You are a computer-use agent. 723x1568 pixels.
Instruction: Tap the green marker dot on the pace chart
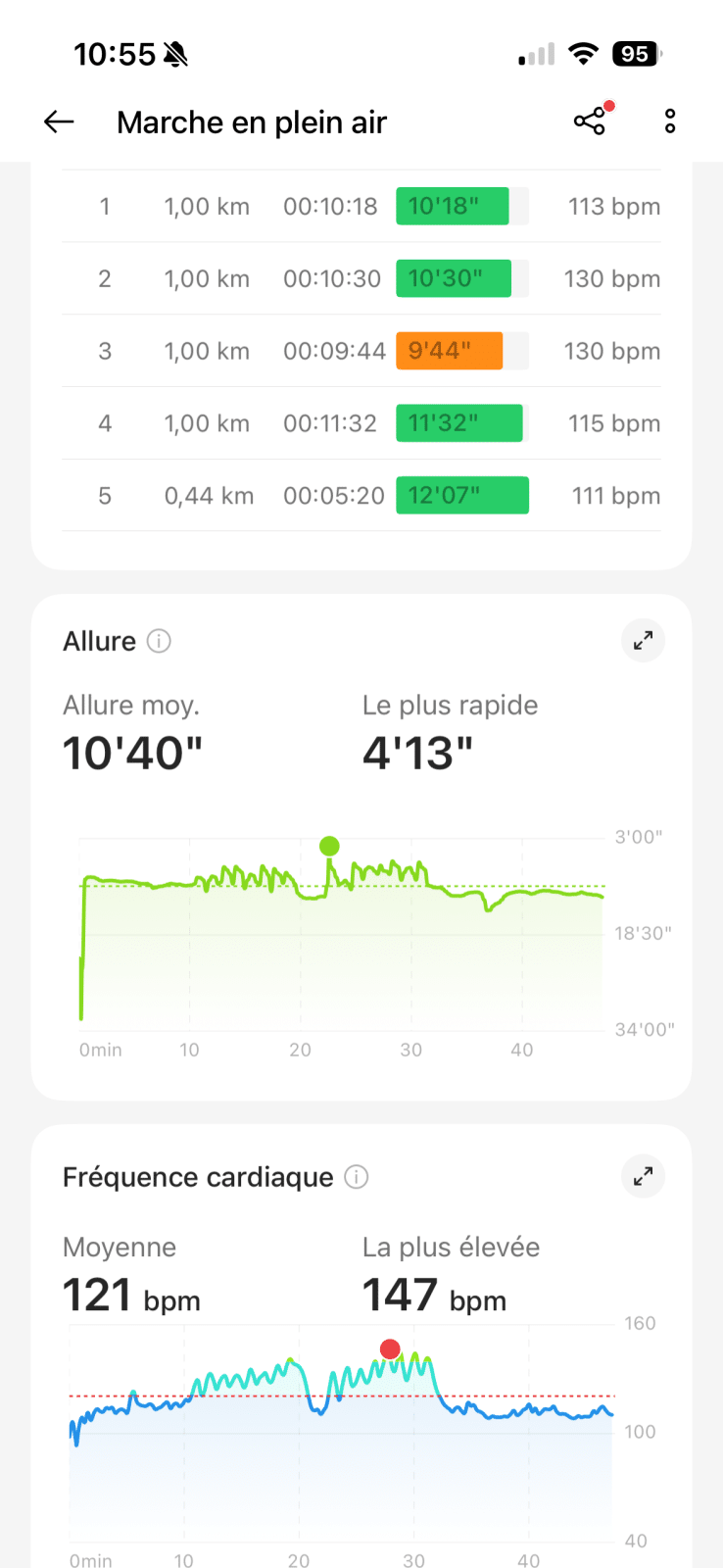click(x=328, y=844)
